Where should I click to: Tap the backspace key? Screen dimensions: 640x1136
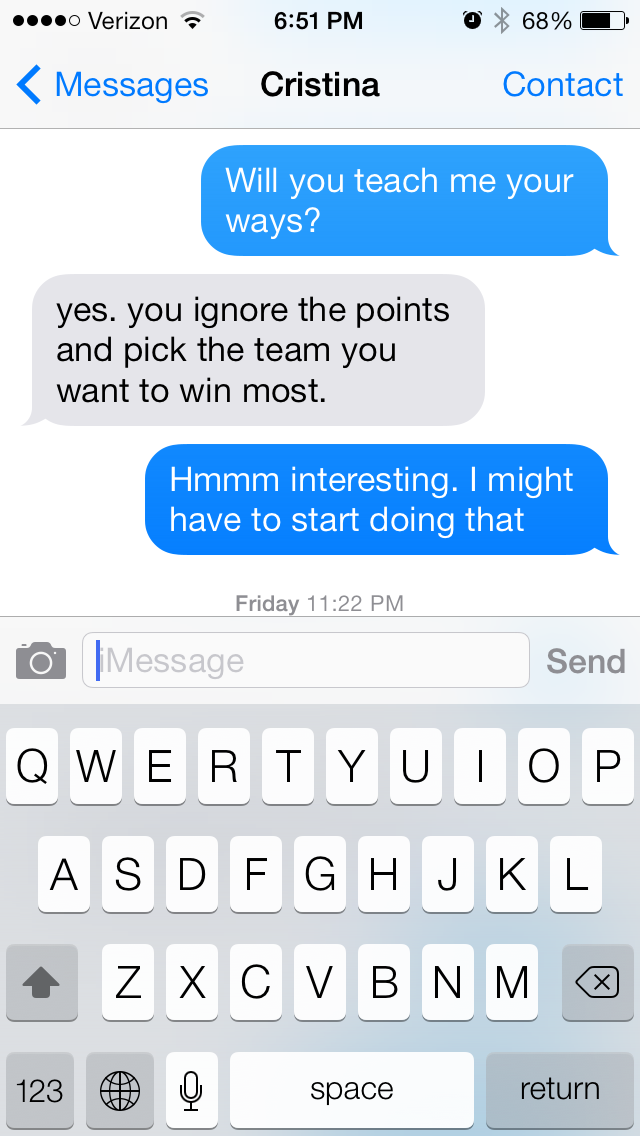point(597,983)
